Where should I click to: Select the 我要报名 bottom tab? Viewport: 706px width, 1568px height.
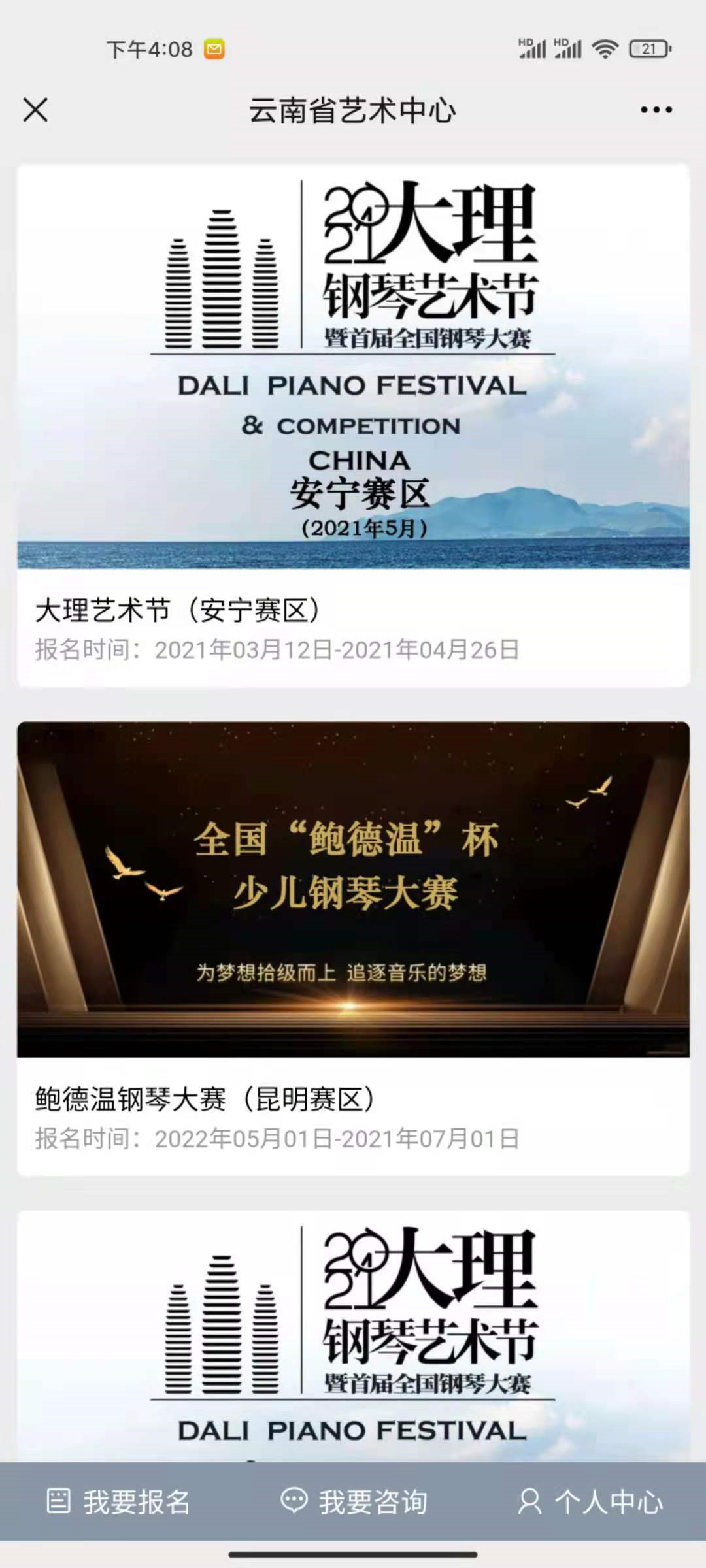118,1501
